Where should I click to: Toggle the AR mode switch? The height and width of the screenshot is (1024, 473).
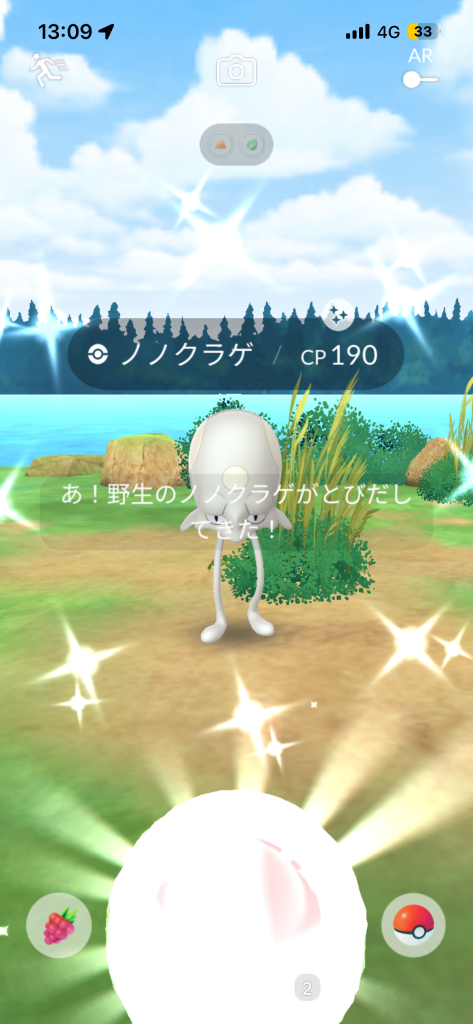420,80
